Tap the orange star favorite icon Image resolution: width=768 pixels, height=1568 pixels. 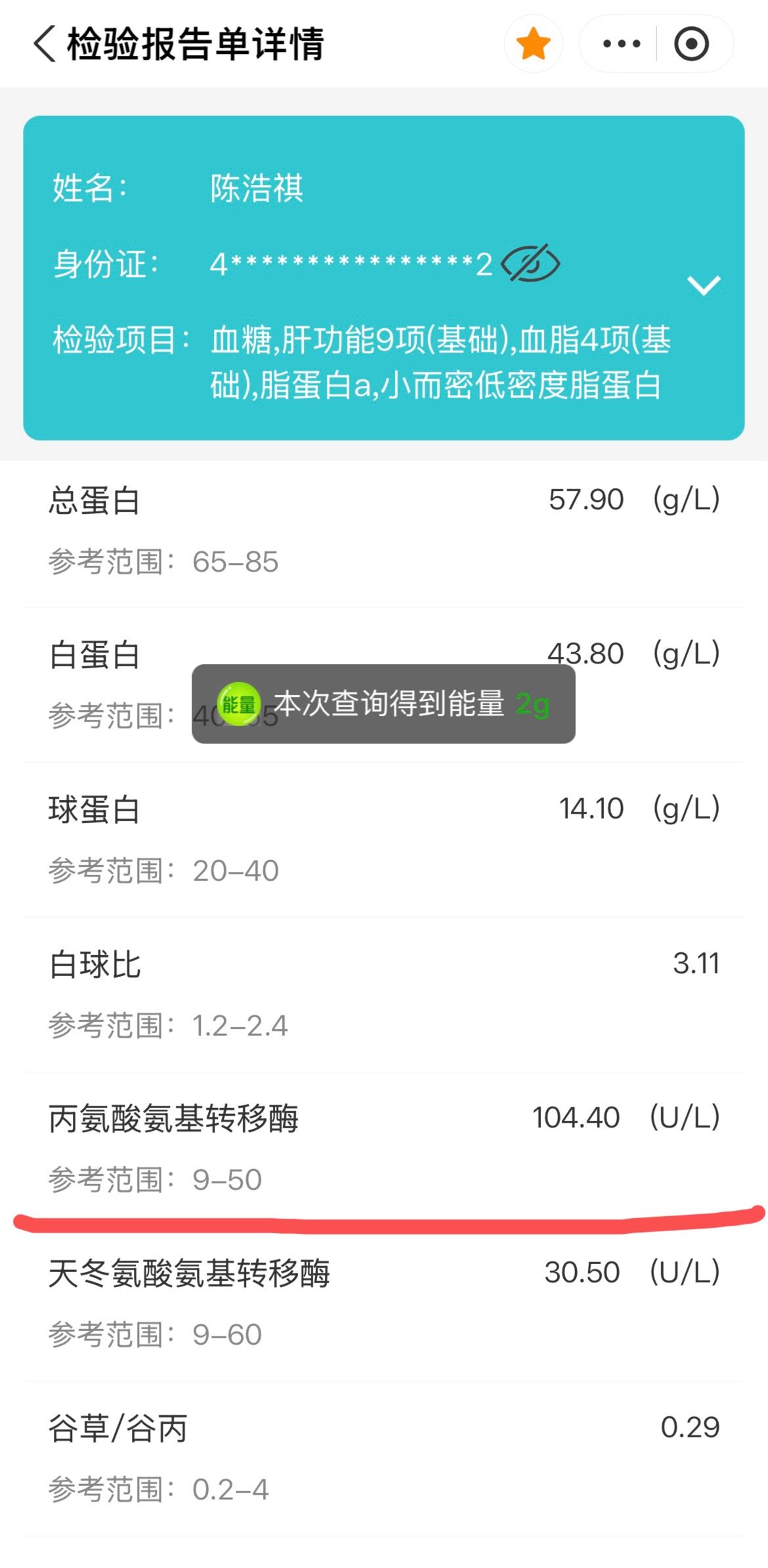click(533, 44)
